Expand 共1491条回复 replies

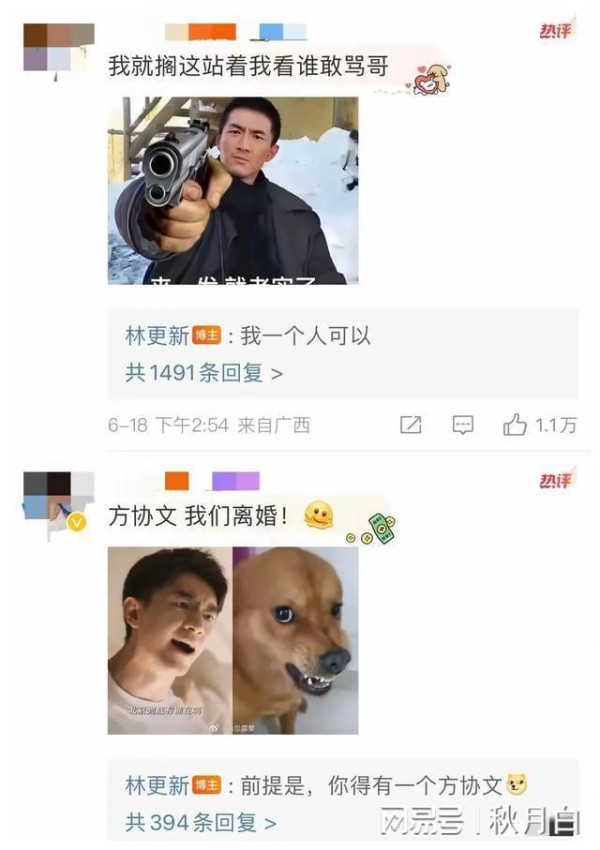pyautogui.click(x=204, y=373)
